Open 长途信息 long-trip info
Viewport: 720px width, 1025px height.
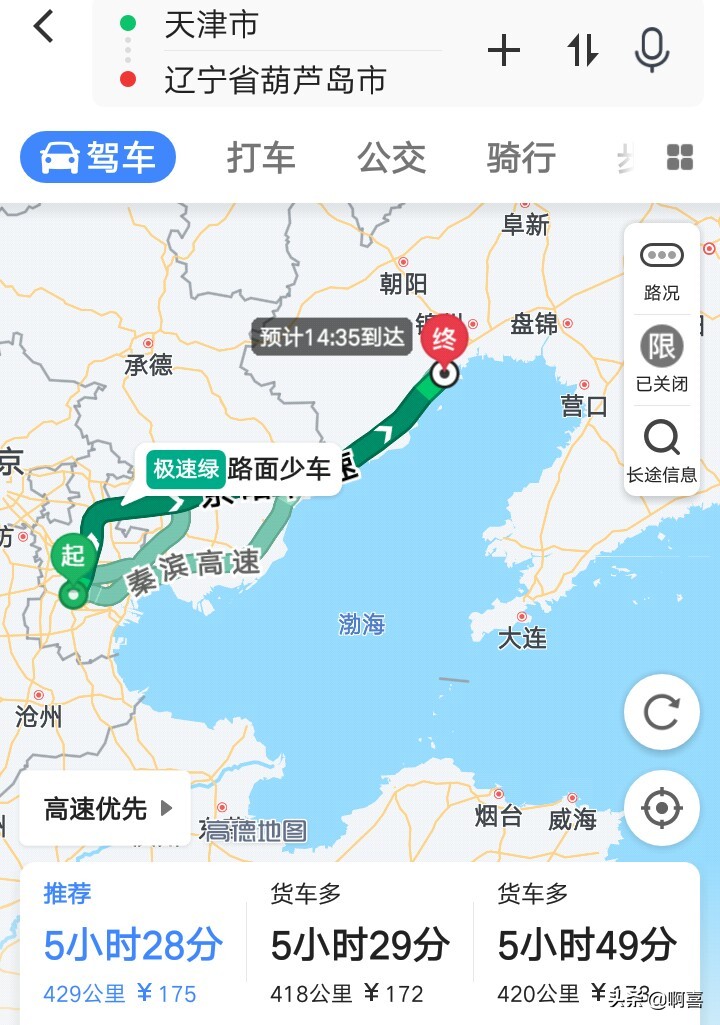tap(661, 450)
